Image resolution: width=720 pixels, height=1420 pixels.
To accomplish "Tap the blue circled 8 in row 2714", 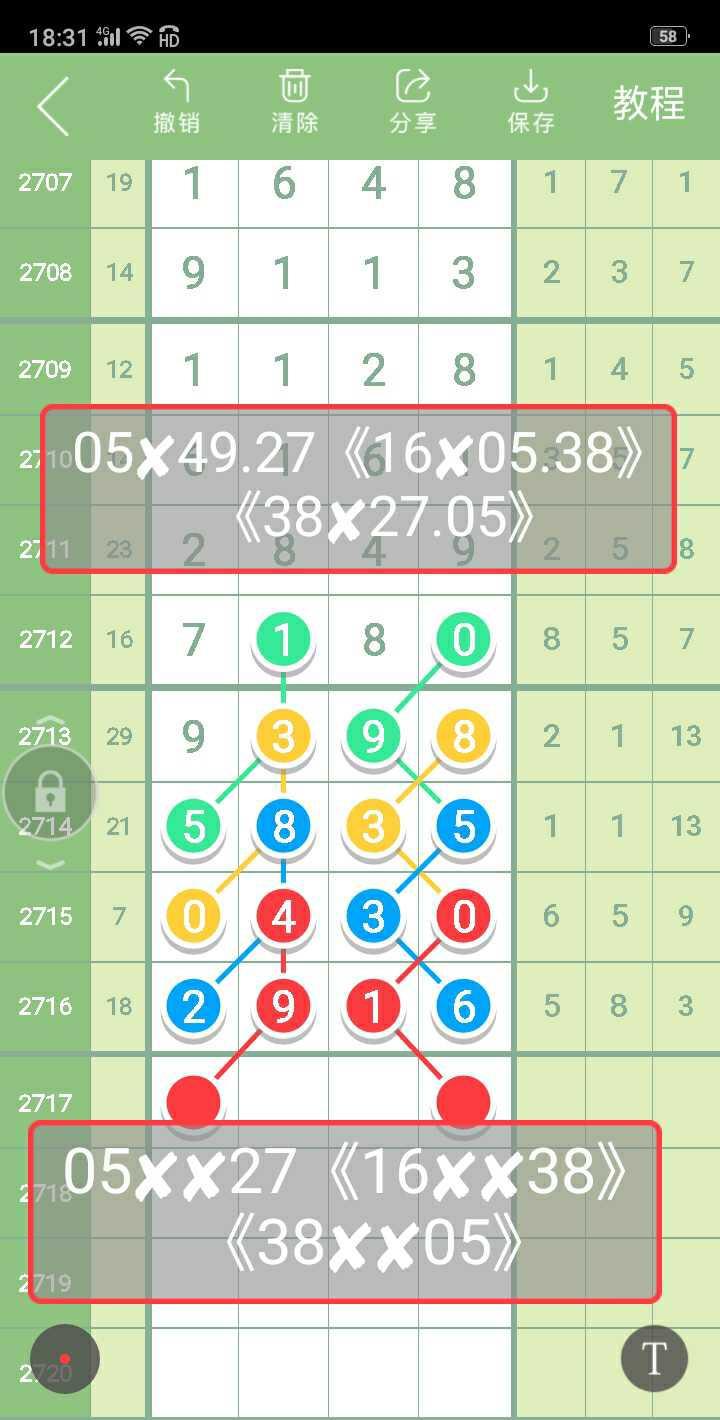I will click(284, 827).
